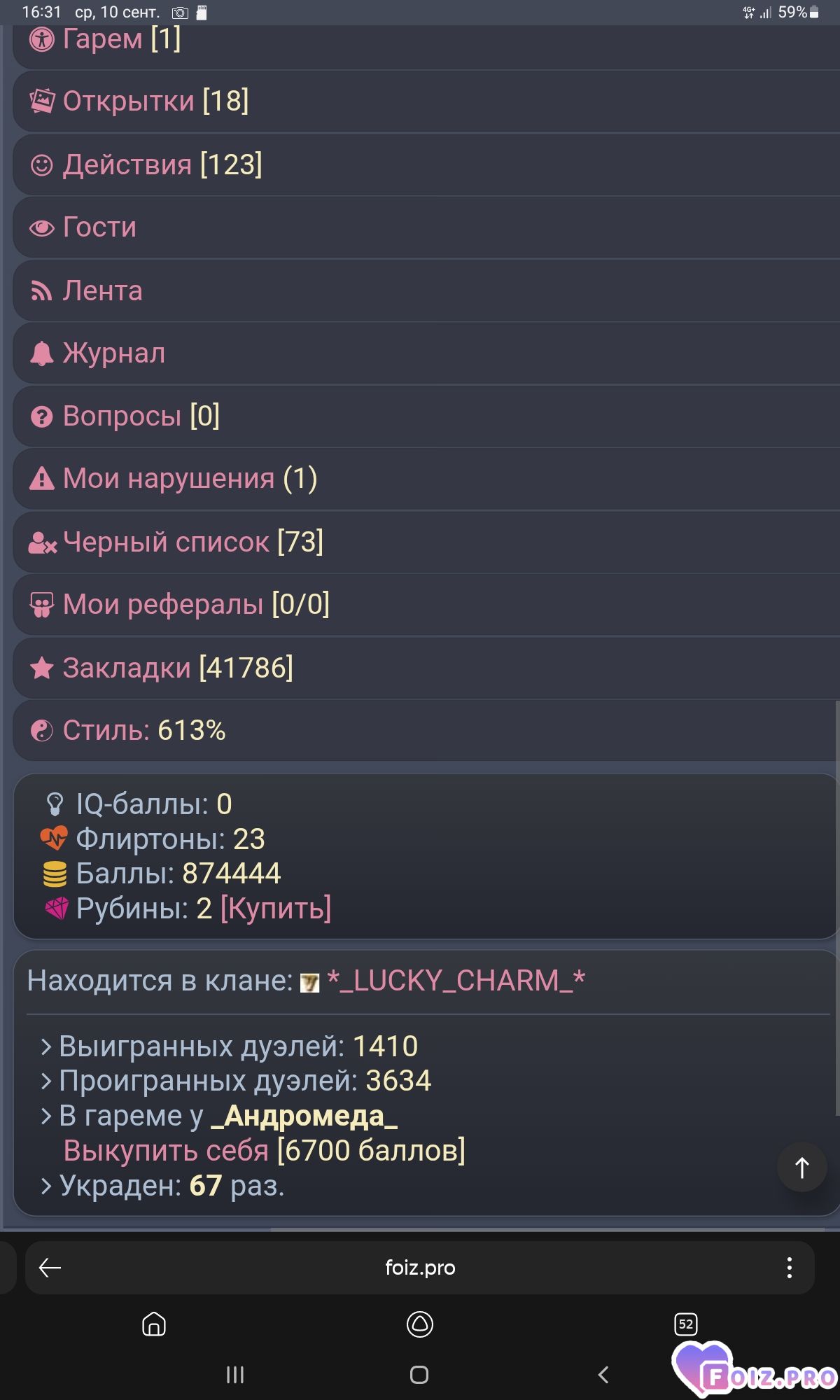The height and width of the screenshot is (1400, 840).
Task: Tap the [Купить] link next to Рубины
Action: (x=276, y=909)
